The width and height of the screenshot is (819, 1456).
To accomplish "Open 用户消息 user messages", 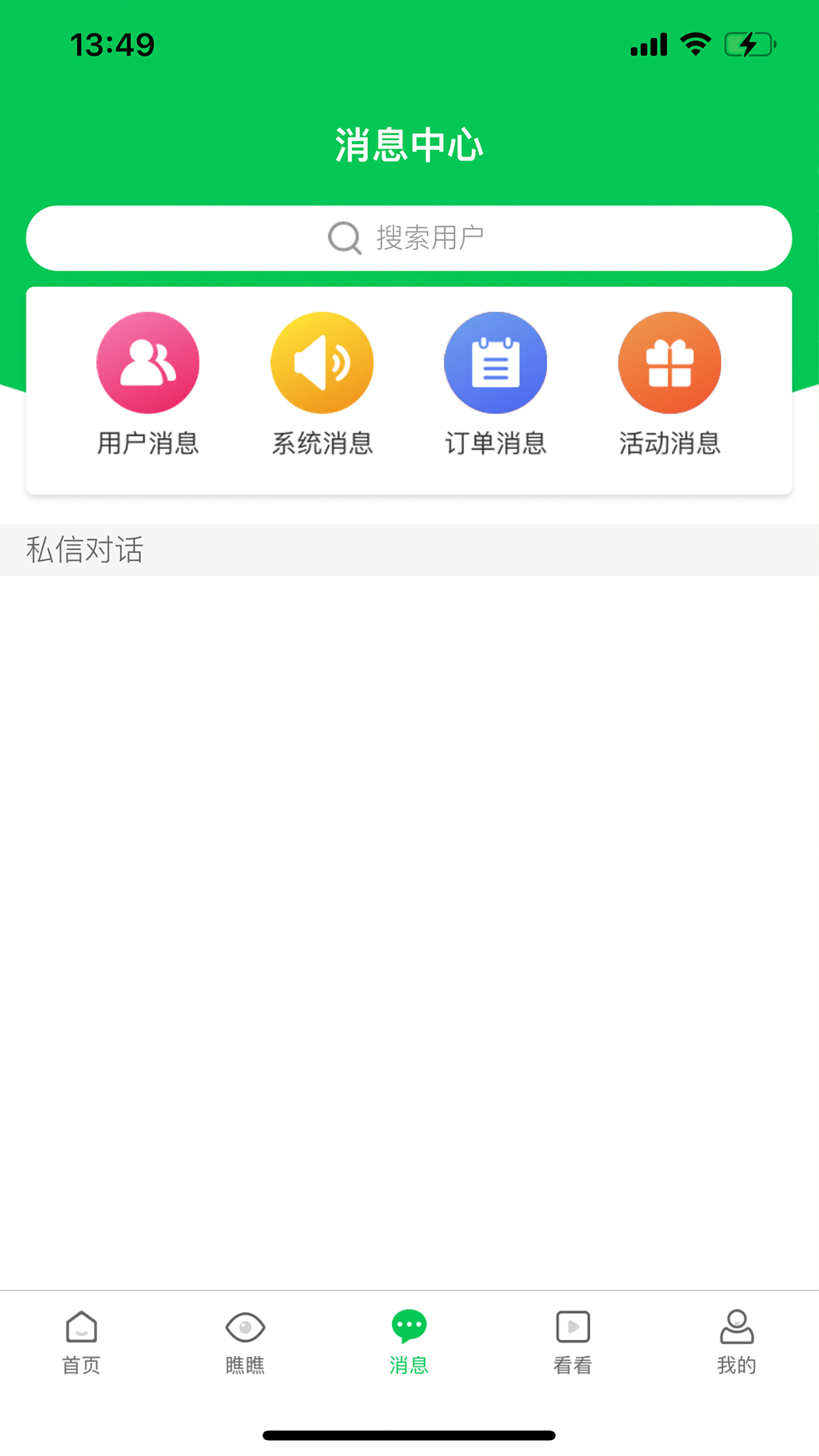I will click(148, 383).
